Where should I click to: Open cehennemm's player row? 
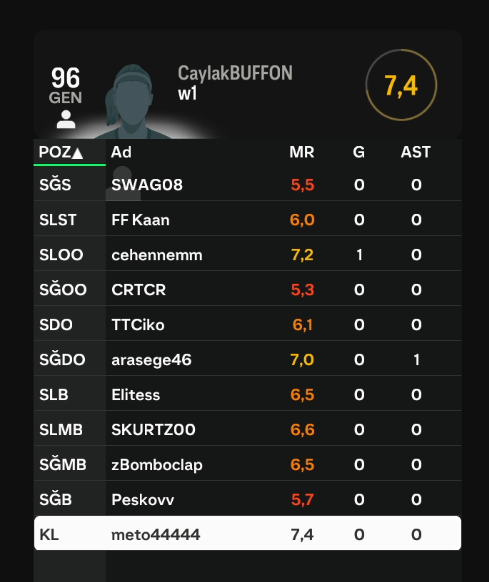click(x=247, y=254)
